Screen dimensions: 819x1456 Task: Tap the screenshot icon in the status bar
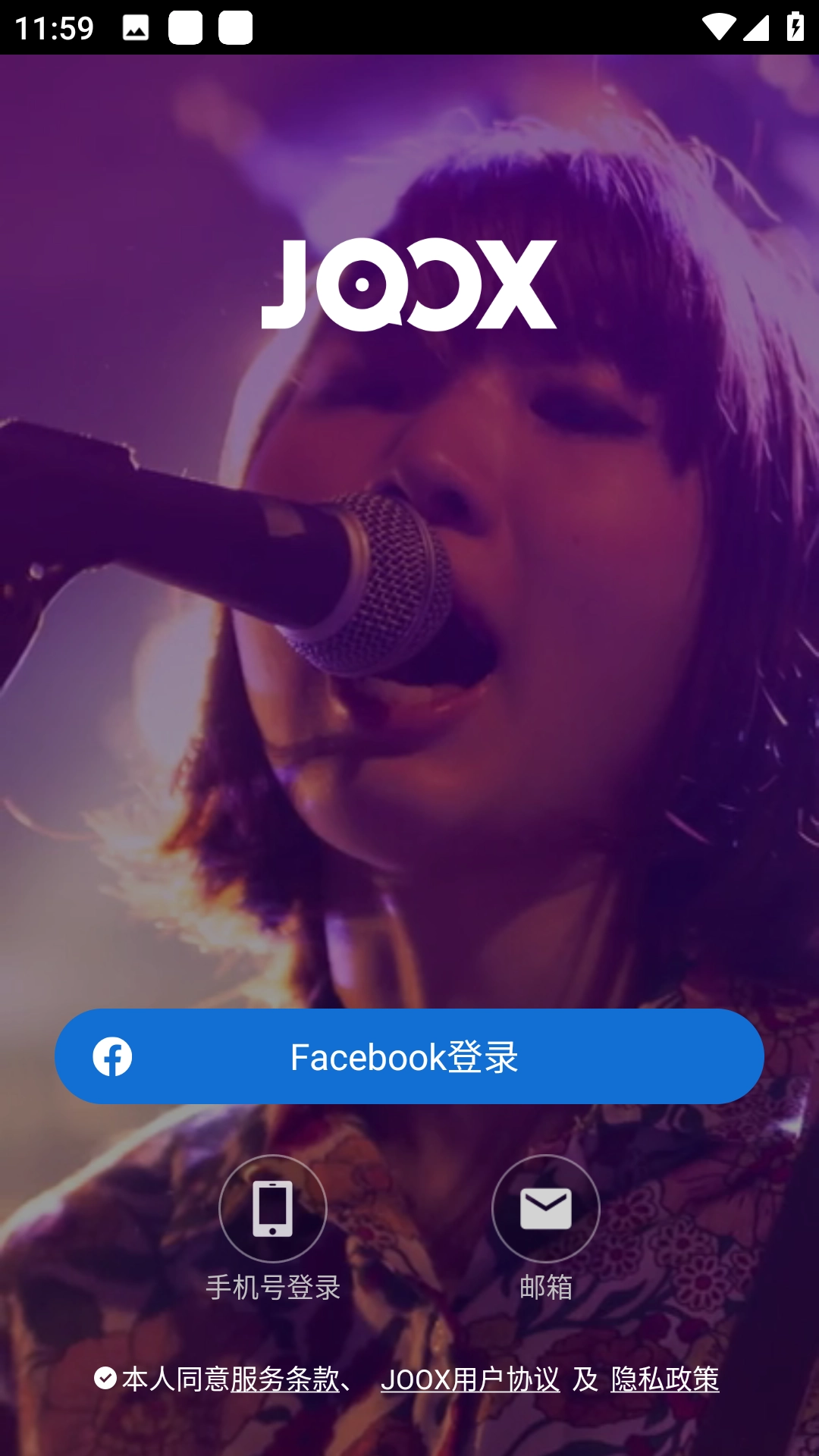point(136,27)
